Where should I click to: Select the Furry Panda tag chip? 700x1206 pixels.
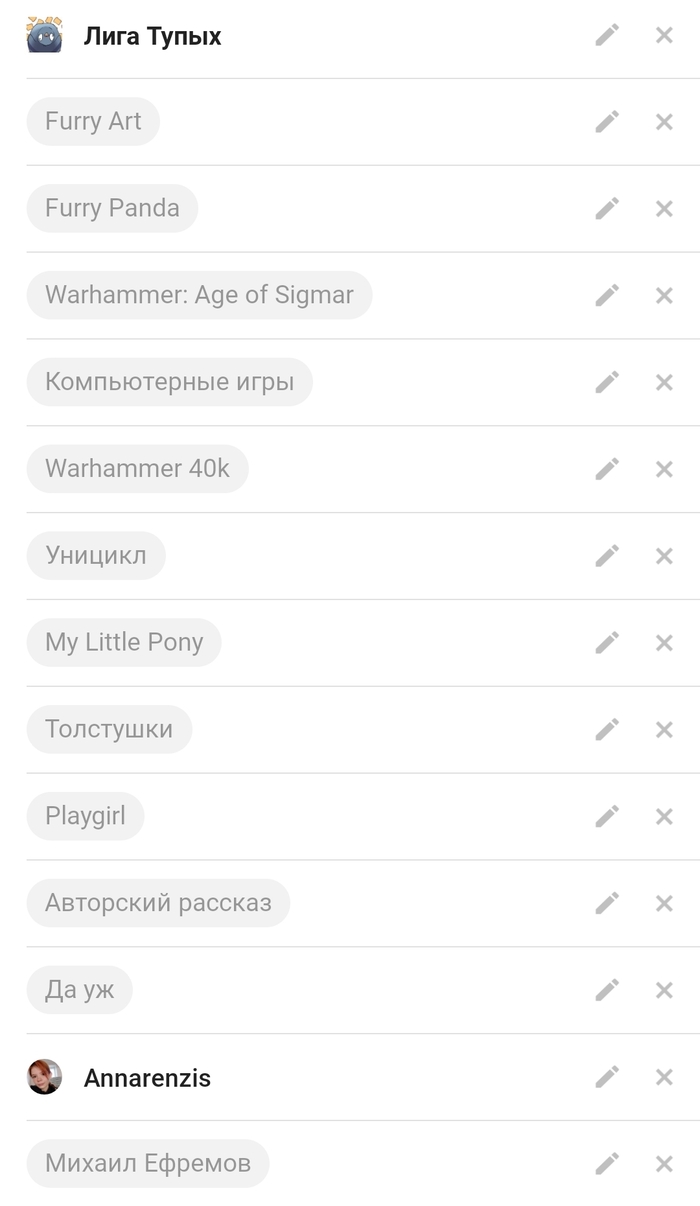[x=112, y=208]
